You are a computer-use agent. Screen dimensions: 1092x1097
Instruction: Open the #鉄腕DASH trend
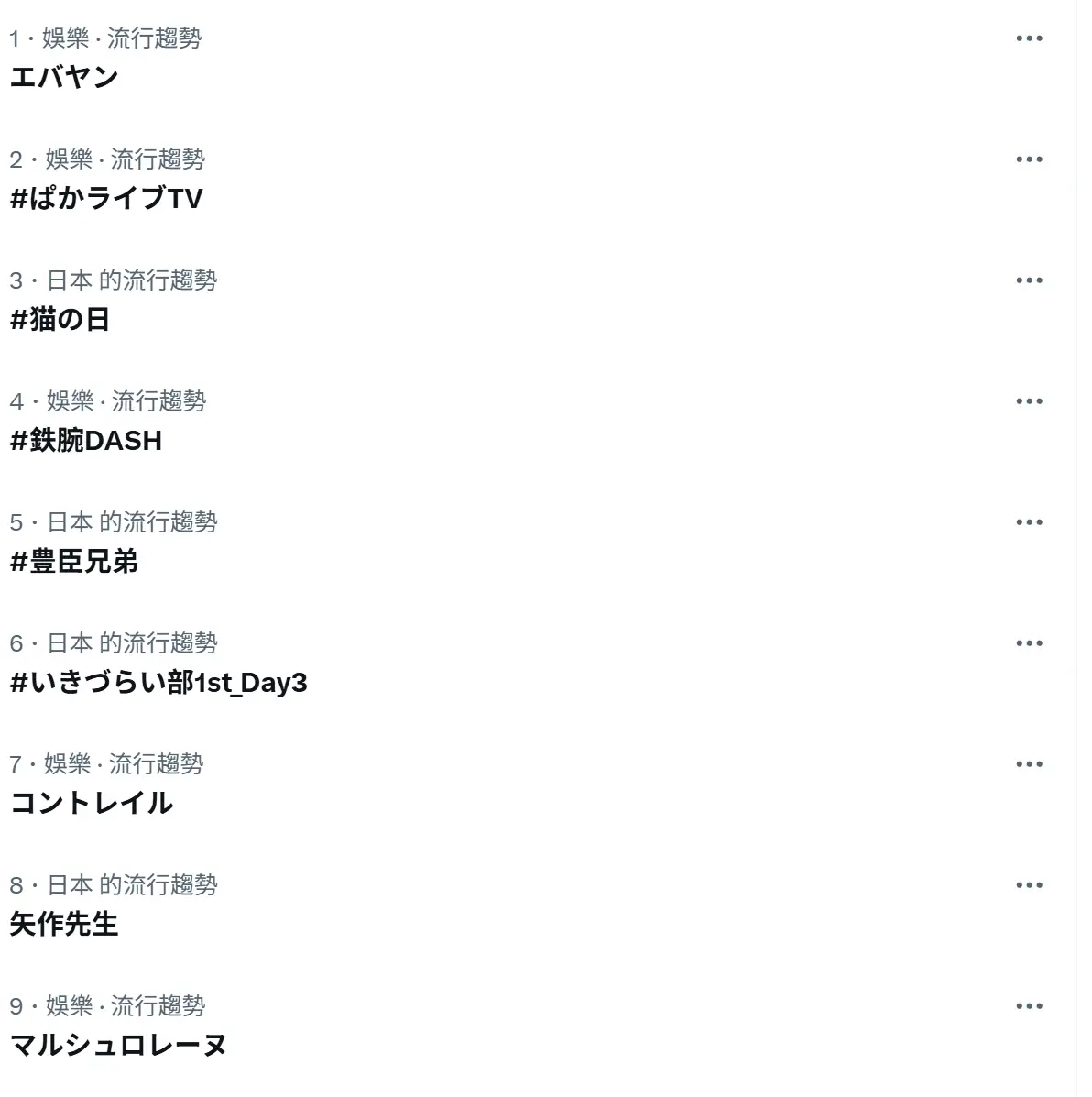tap(86, 440)
